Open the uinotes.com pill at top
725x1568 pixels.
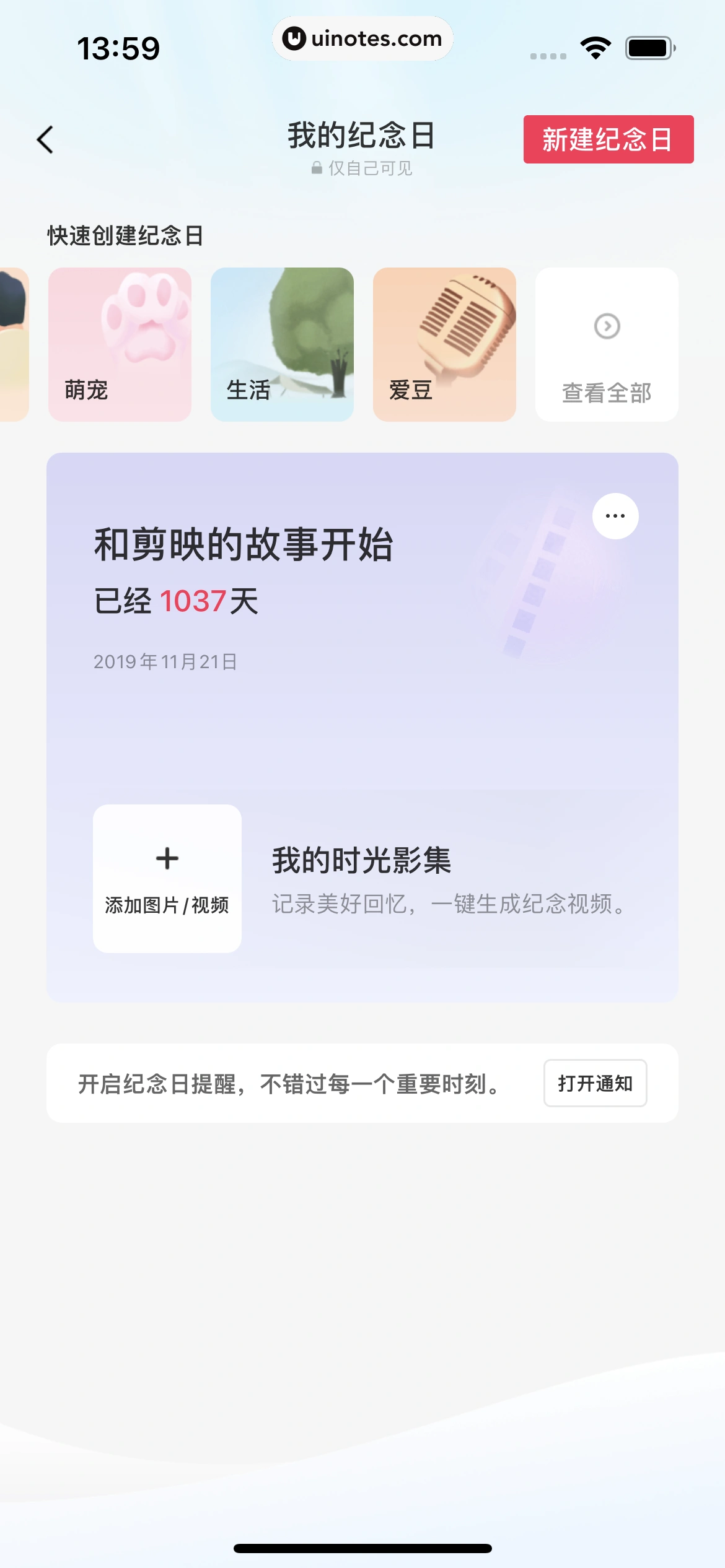[362, 38]
